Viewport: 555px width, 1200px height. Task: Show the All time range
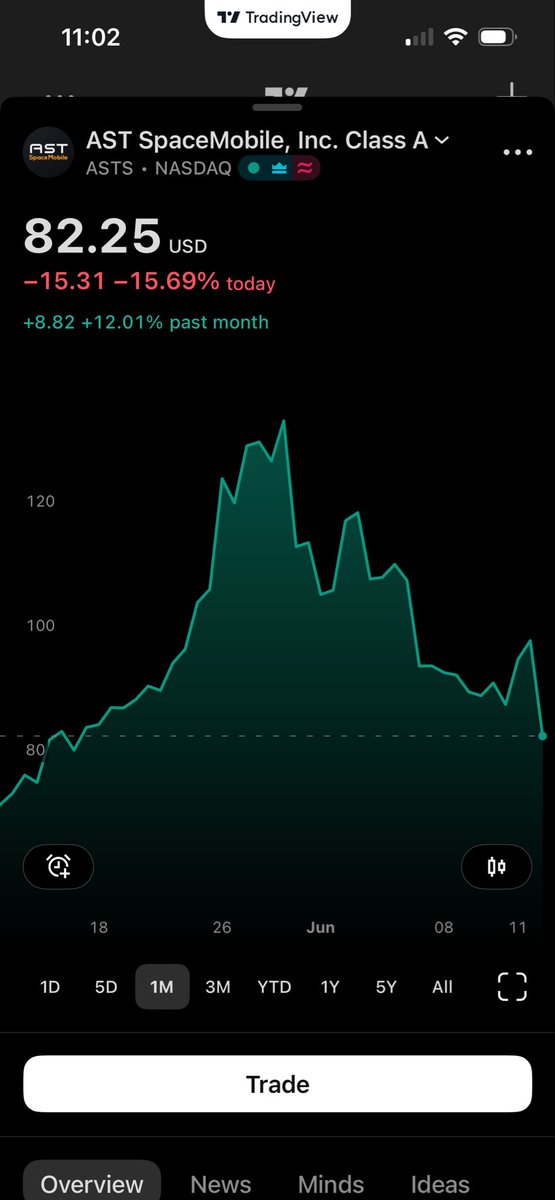442,987
